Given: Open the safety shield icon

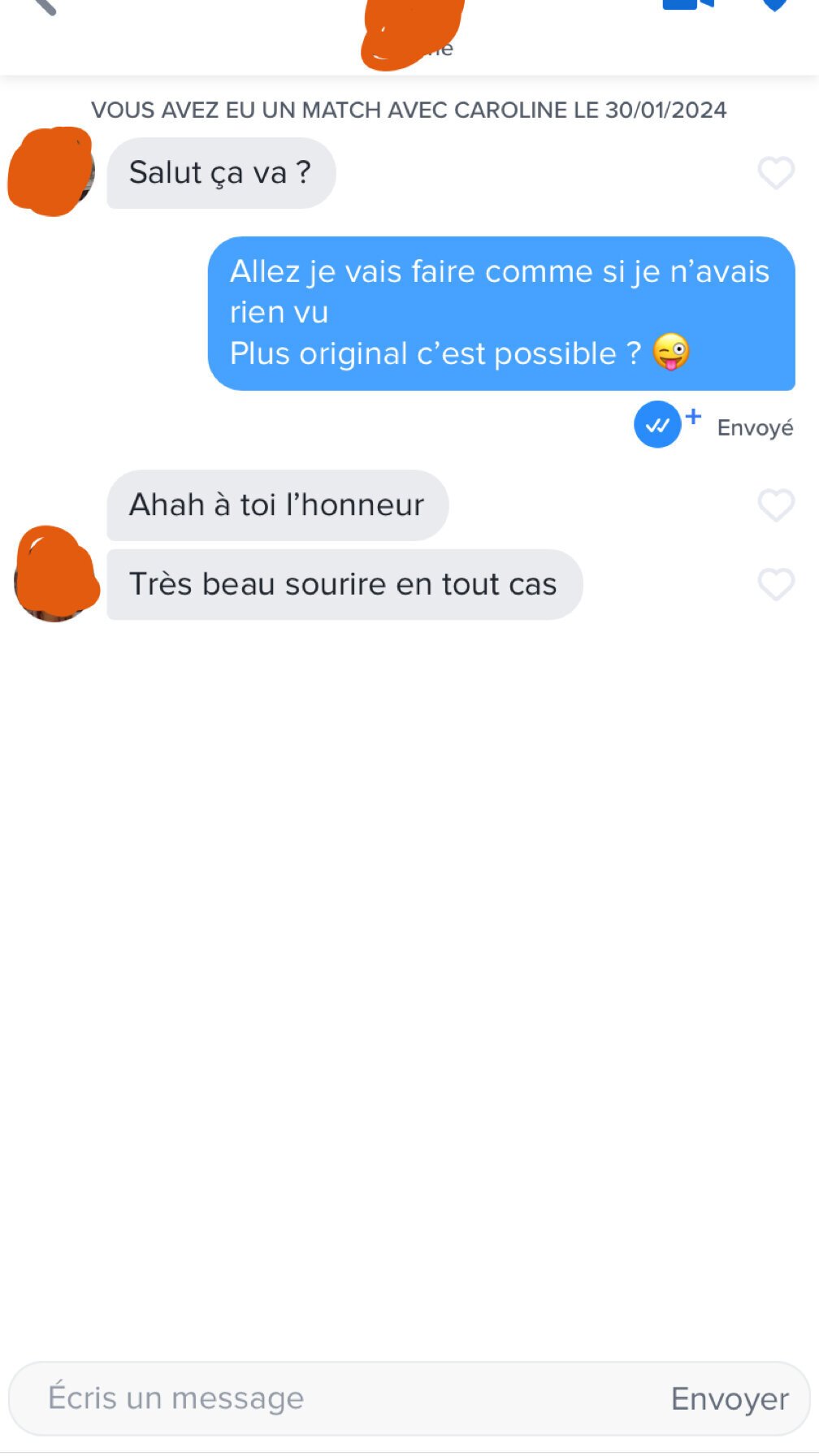Looking at the screenshot, I should tap(774, 5).
